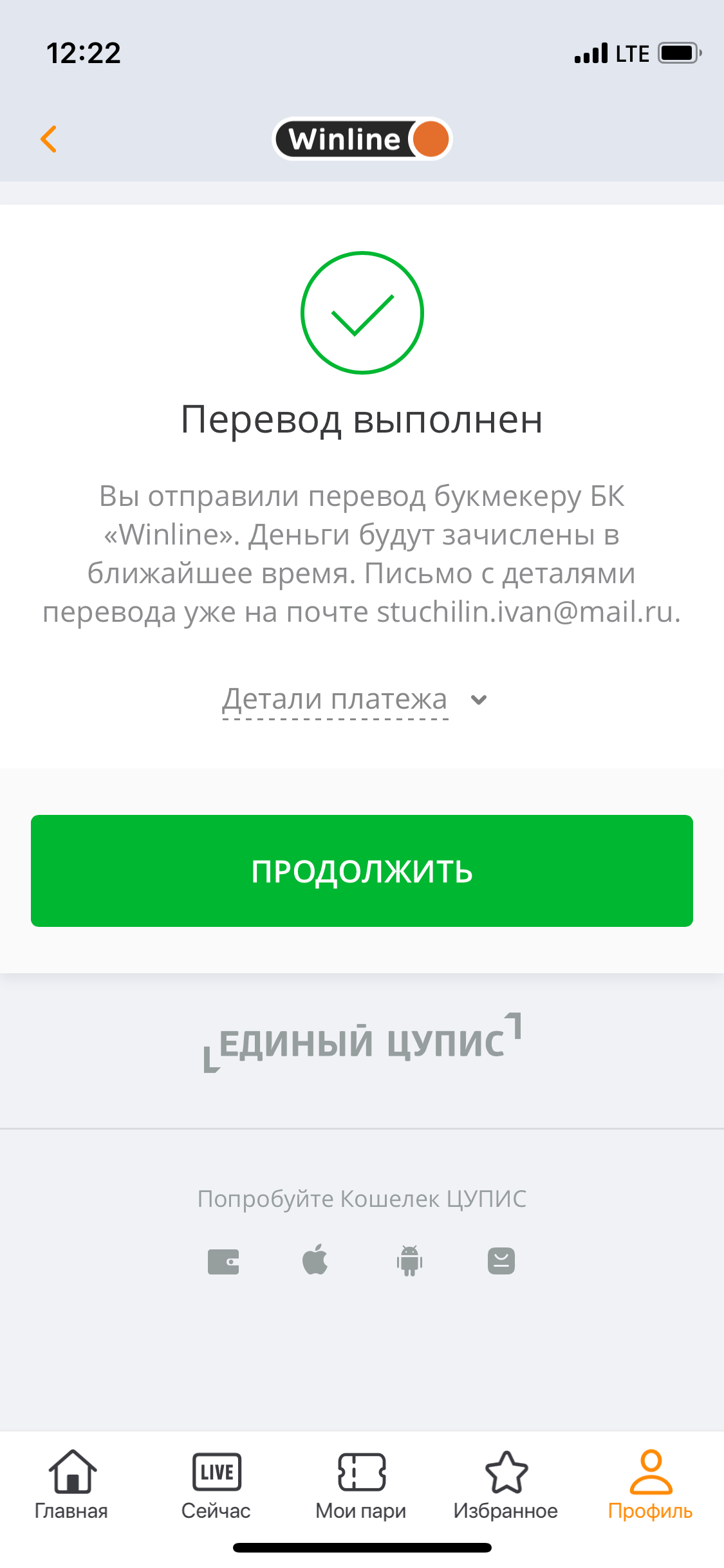
Task: Select the Профиль tab
Action: click(x=650, y=1483)
